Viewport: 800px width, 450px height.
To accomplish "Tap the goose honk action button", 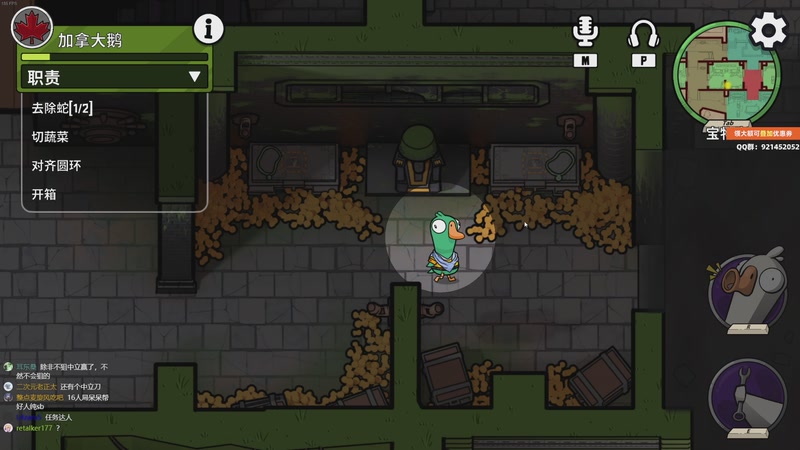I will click(749, 290).
